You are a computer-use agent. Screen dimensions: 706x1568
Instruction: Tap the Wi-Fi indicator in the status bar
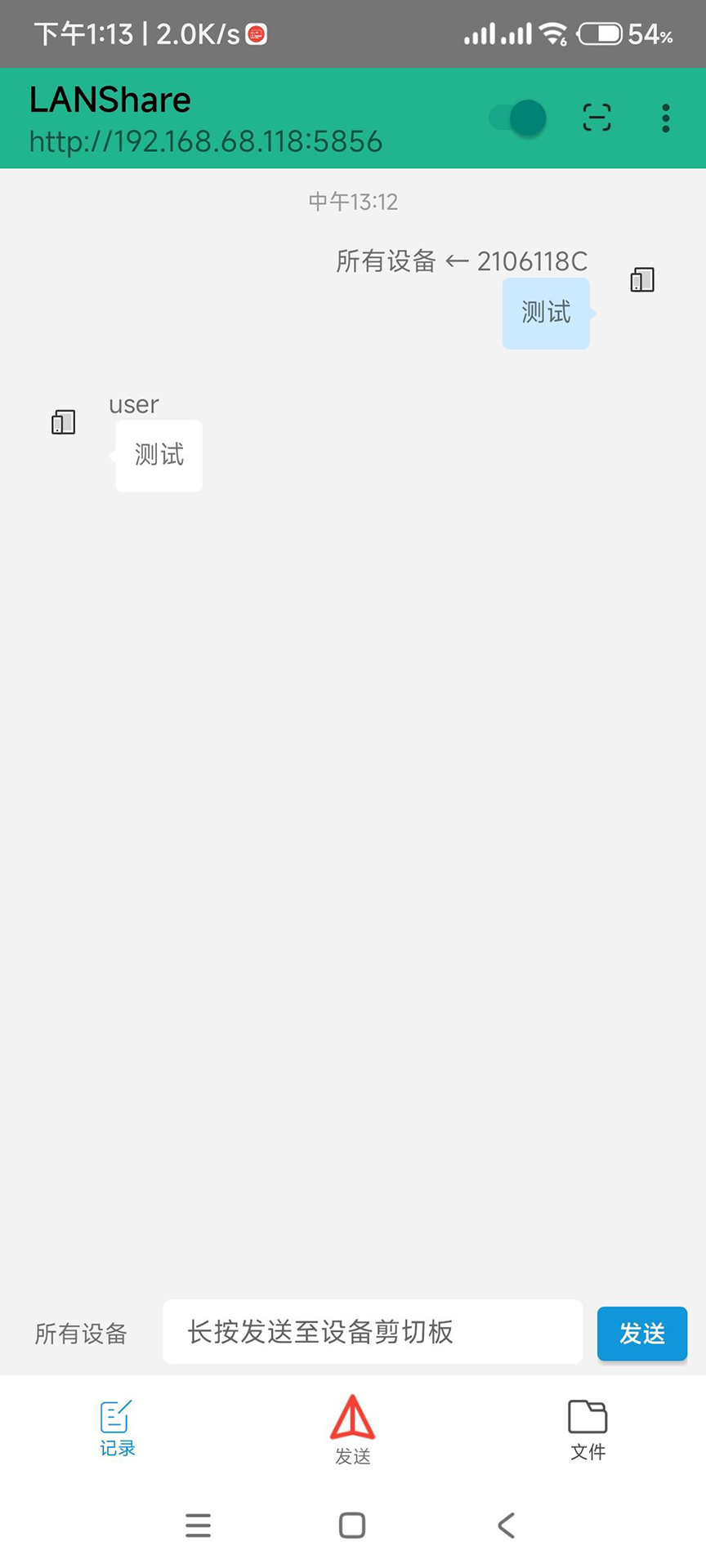click(x=556, y=34)
